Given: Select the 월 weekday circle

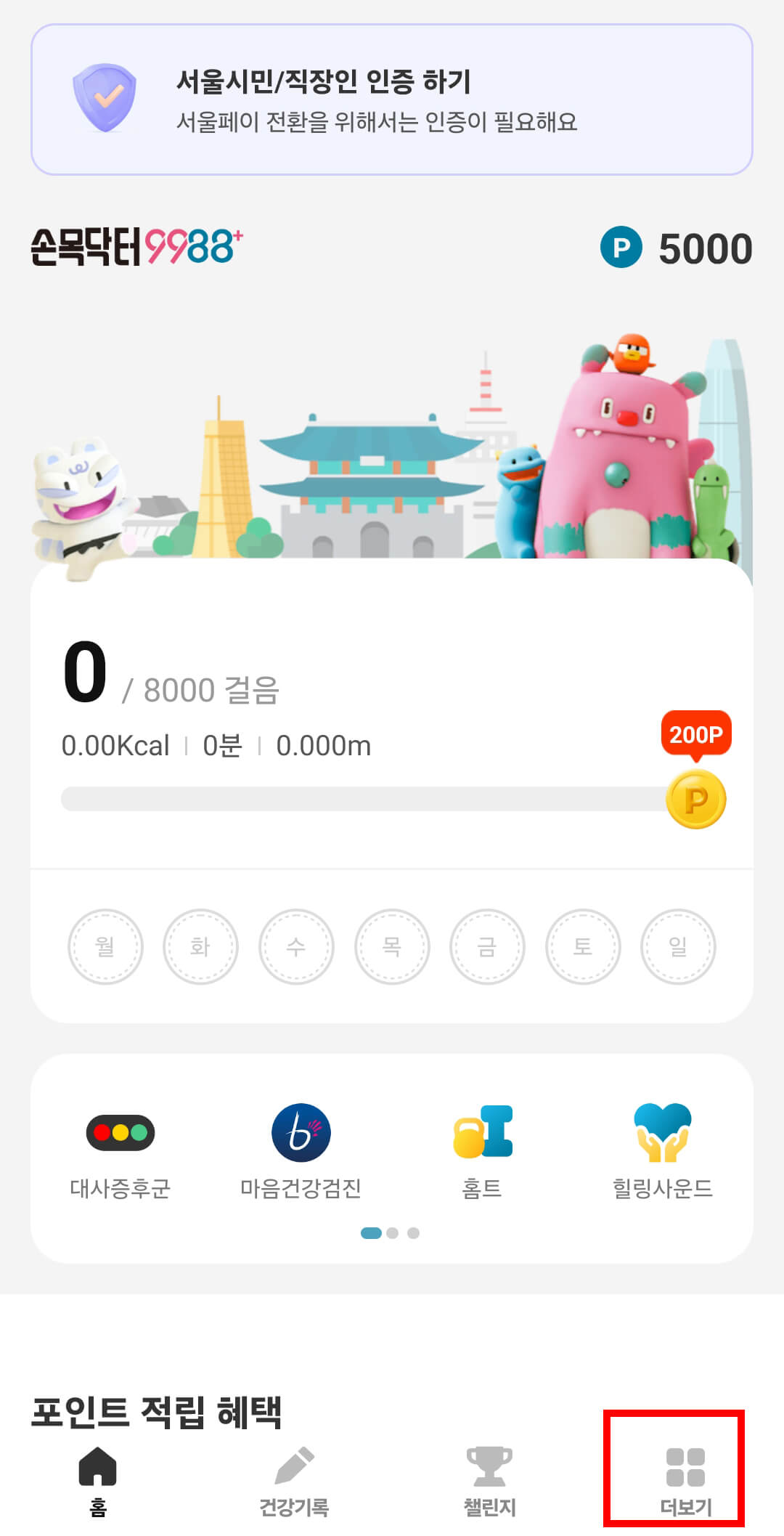Looking at the screenshot, I should (105, 946).
